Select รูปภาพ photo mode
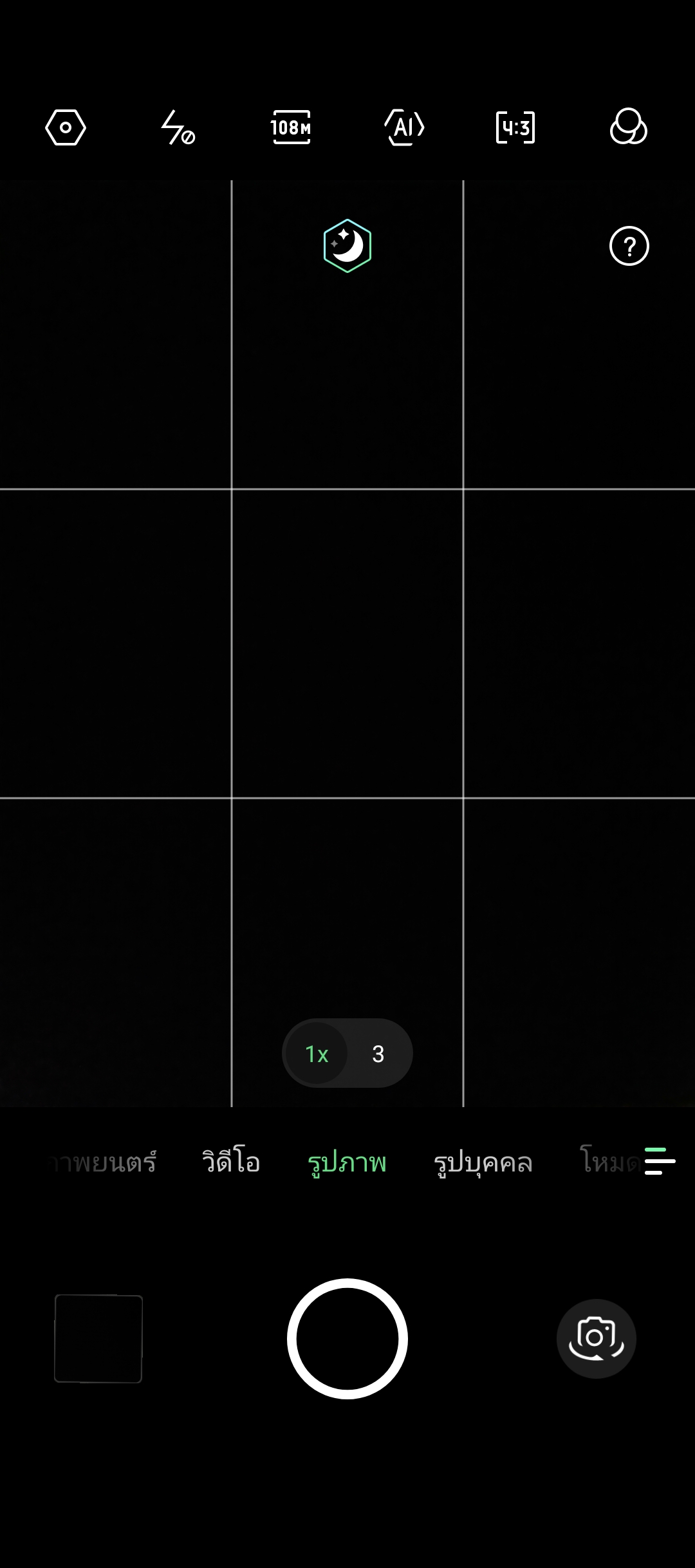The image size is (695, 1568). [x=347, y=1163]
